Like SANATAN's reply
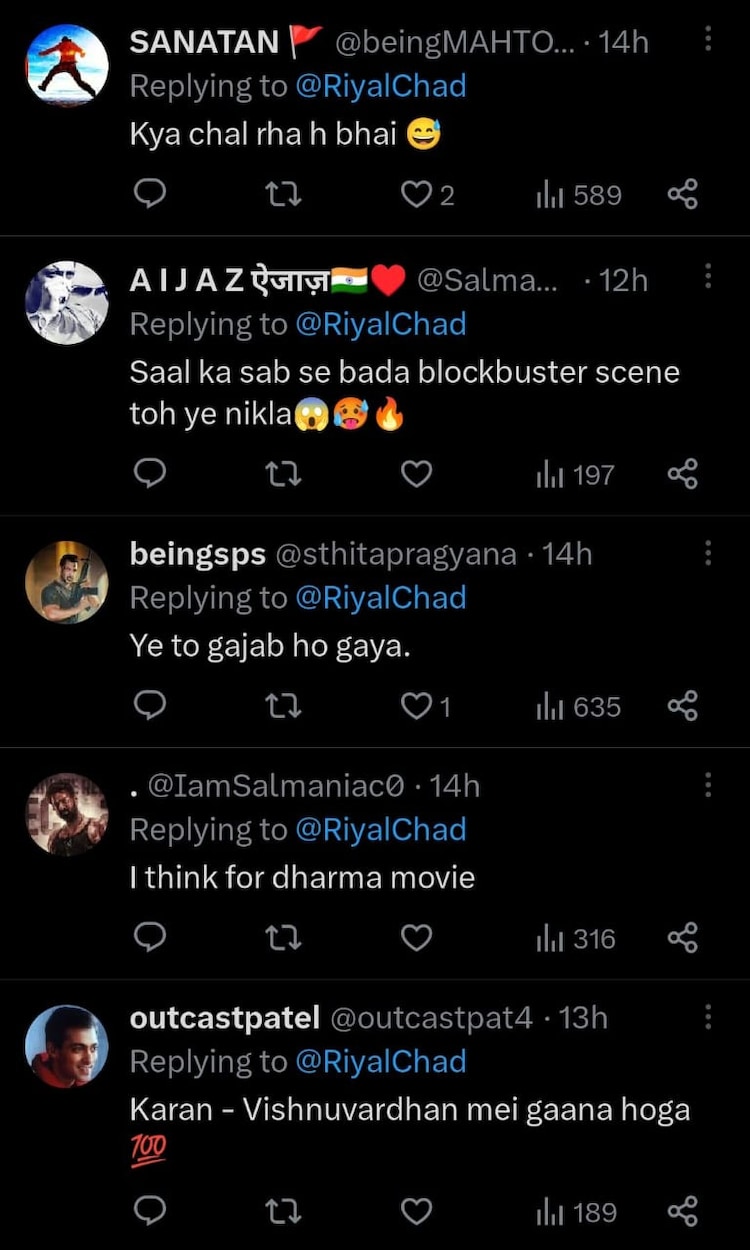This screenshot has width=750, height=1250. pyautogui.click(x=416, y=195)
